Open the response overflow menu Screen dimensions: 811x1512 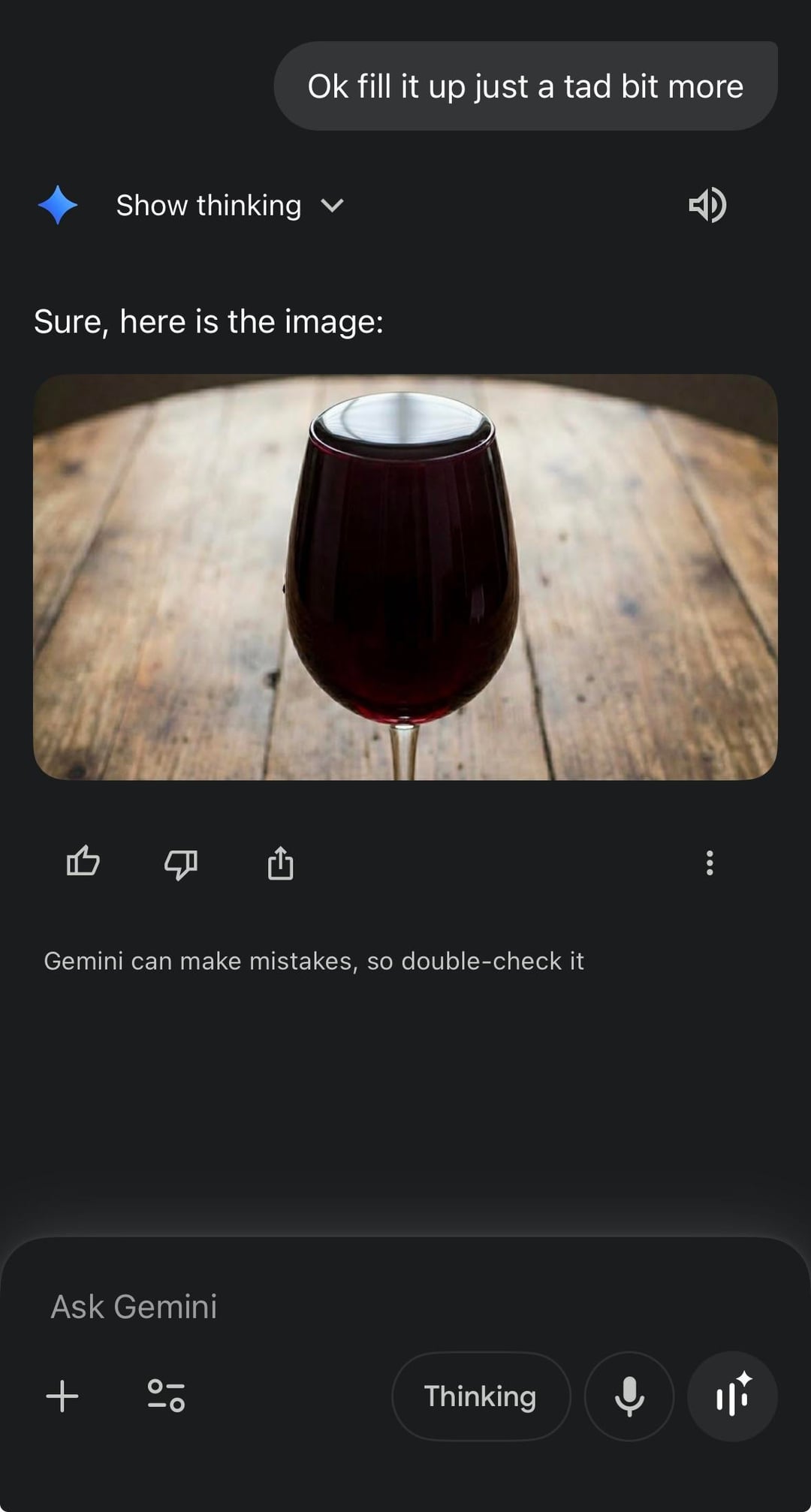(x=709, y=863)
